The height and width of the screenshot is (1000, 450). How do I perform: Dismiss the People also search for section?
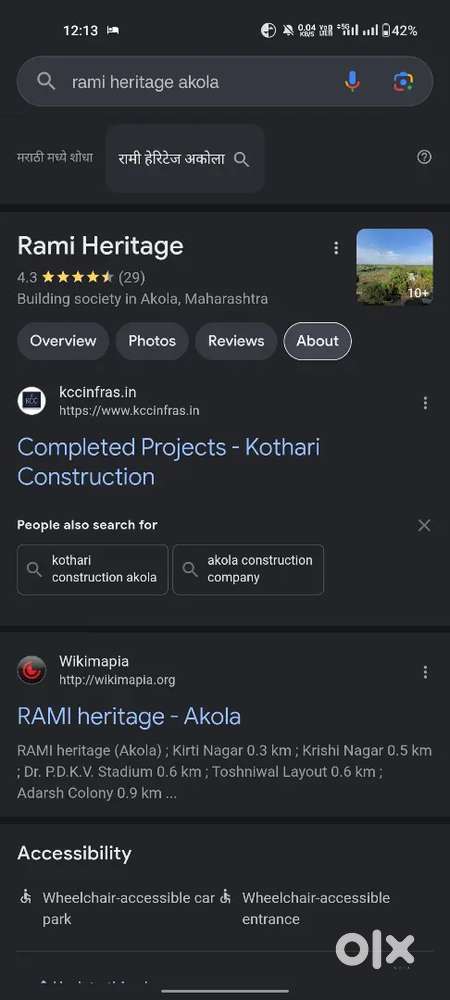point(424,526)
